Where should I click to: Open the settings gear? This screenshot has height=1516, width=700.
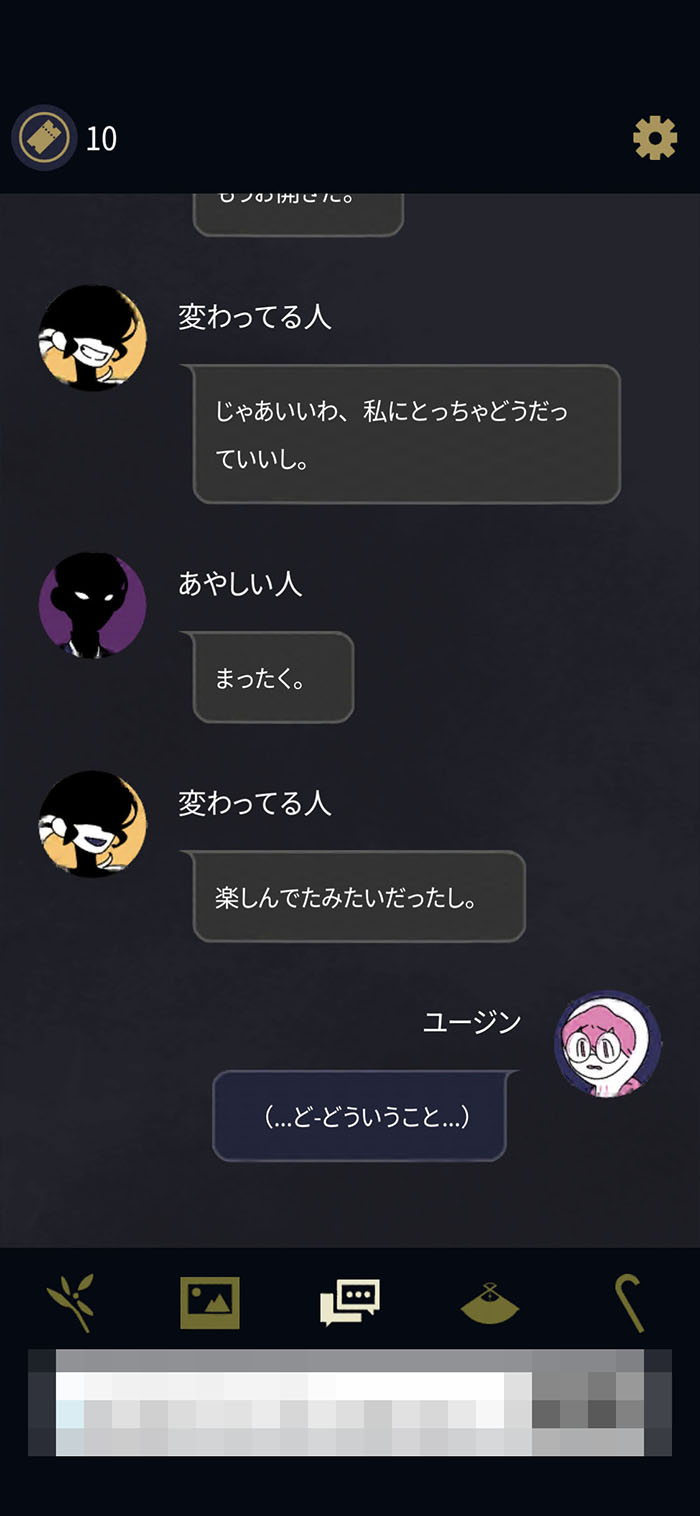click(655, 138)
